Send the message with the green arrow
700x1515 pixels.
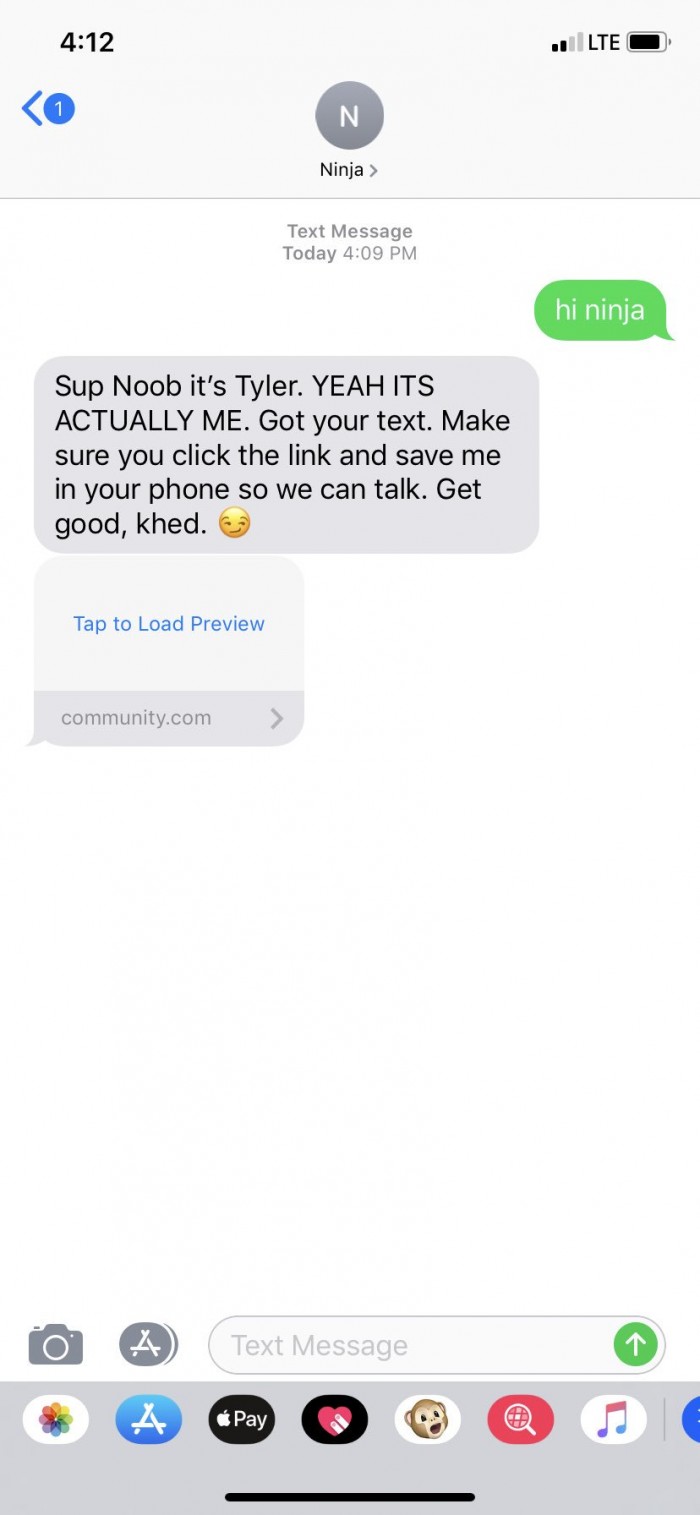[x=636, y=1345]
